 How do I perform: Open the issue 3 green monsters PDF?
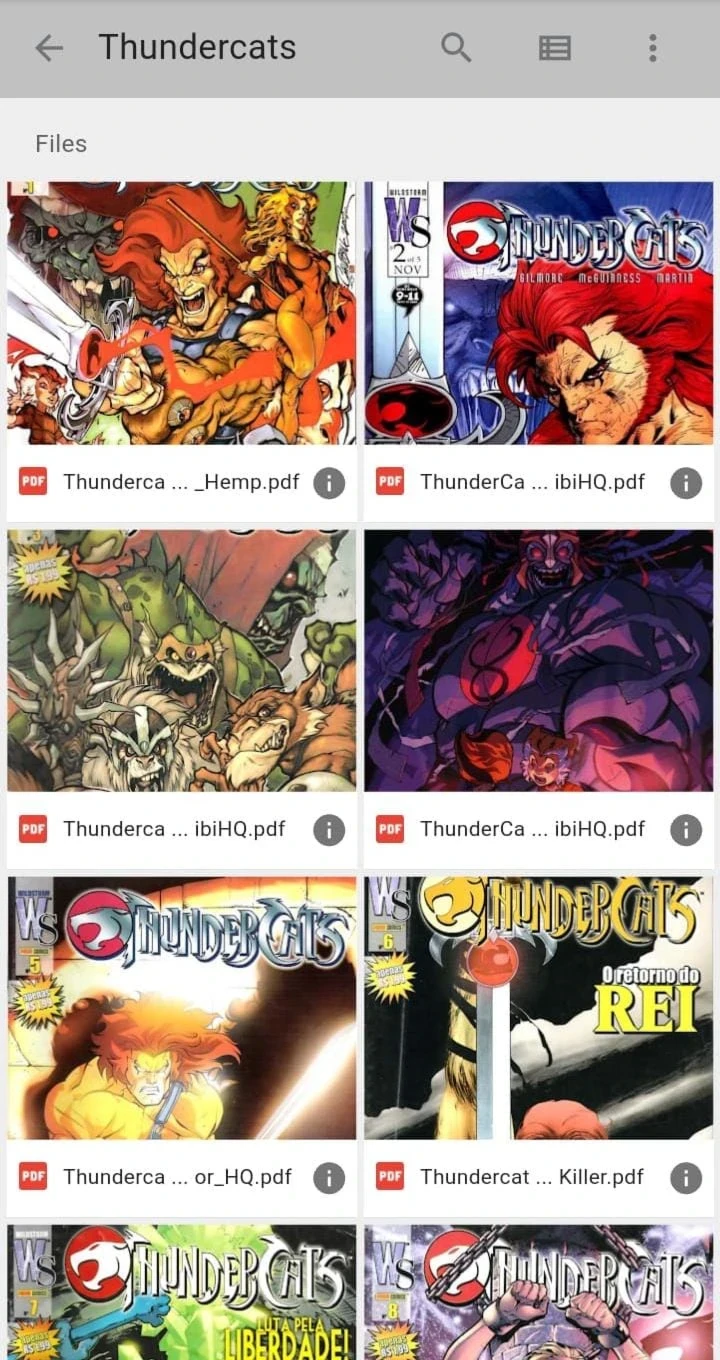181,660
